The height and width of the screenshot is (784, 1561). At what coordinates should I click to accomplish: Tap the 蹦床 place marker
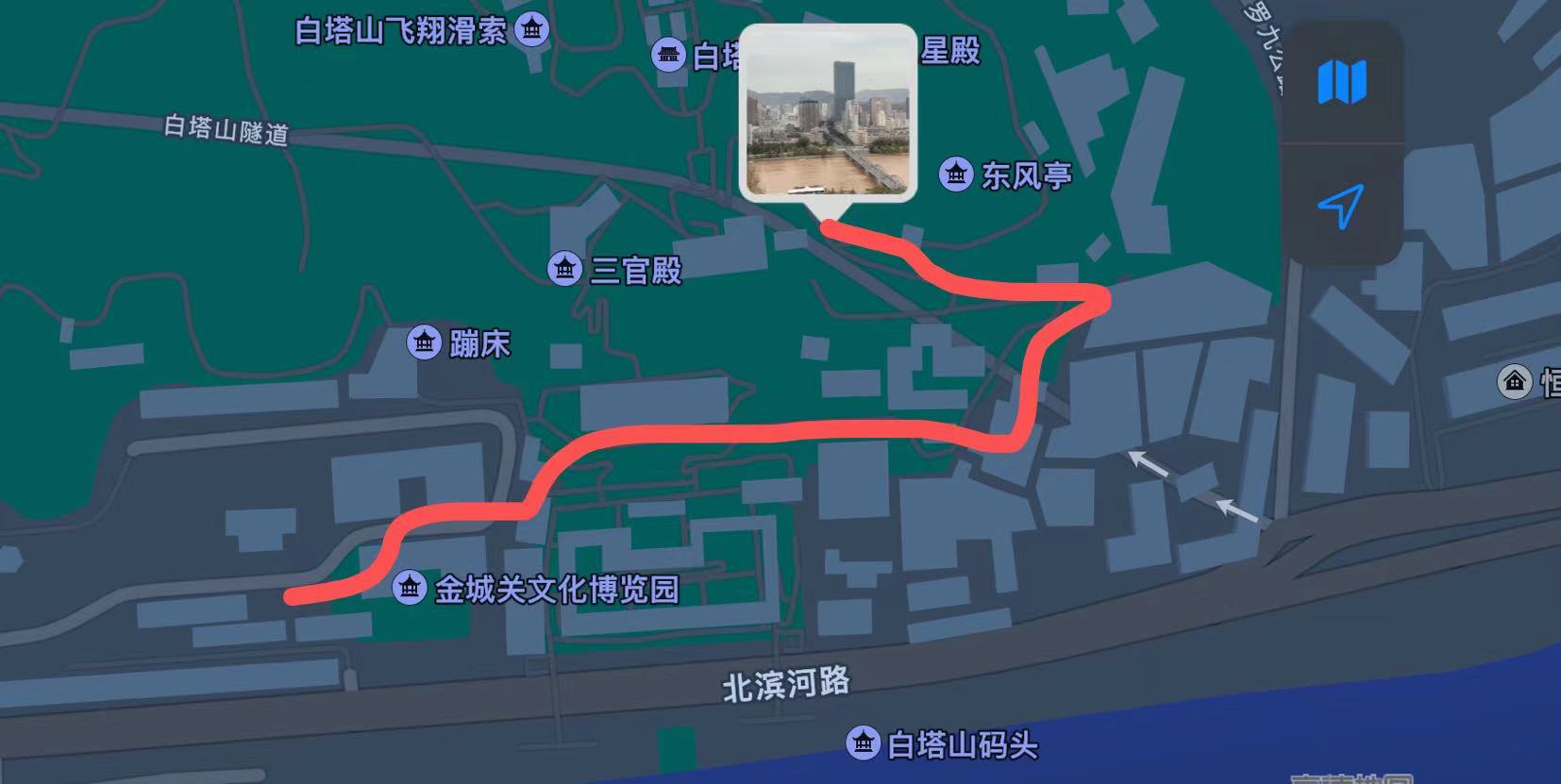click(424, 342)
